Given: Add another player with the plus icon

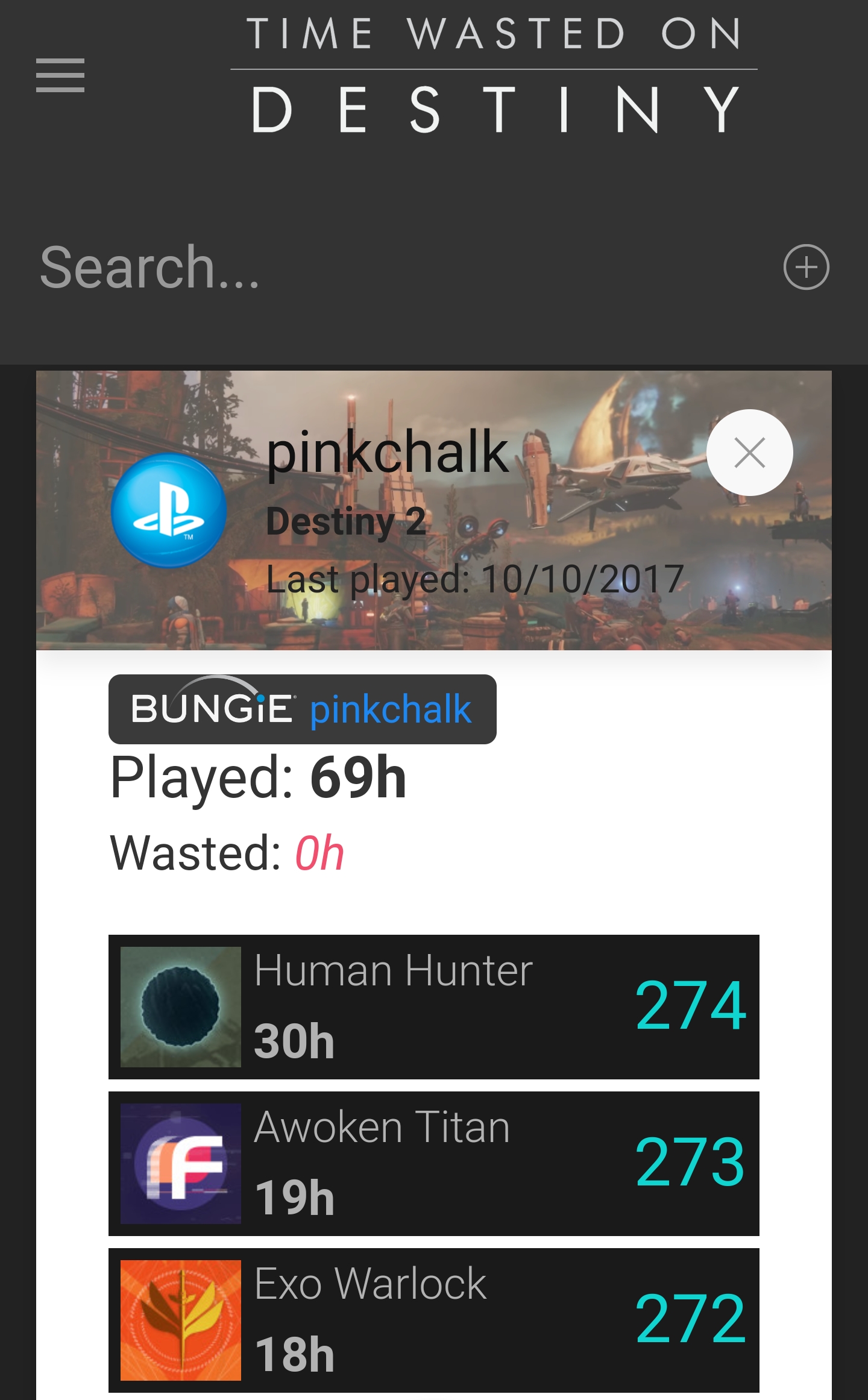Looking at the screenshot, I should point(806,267).
